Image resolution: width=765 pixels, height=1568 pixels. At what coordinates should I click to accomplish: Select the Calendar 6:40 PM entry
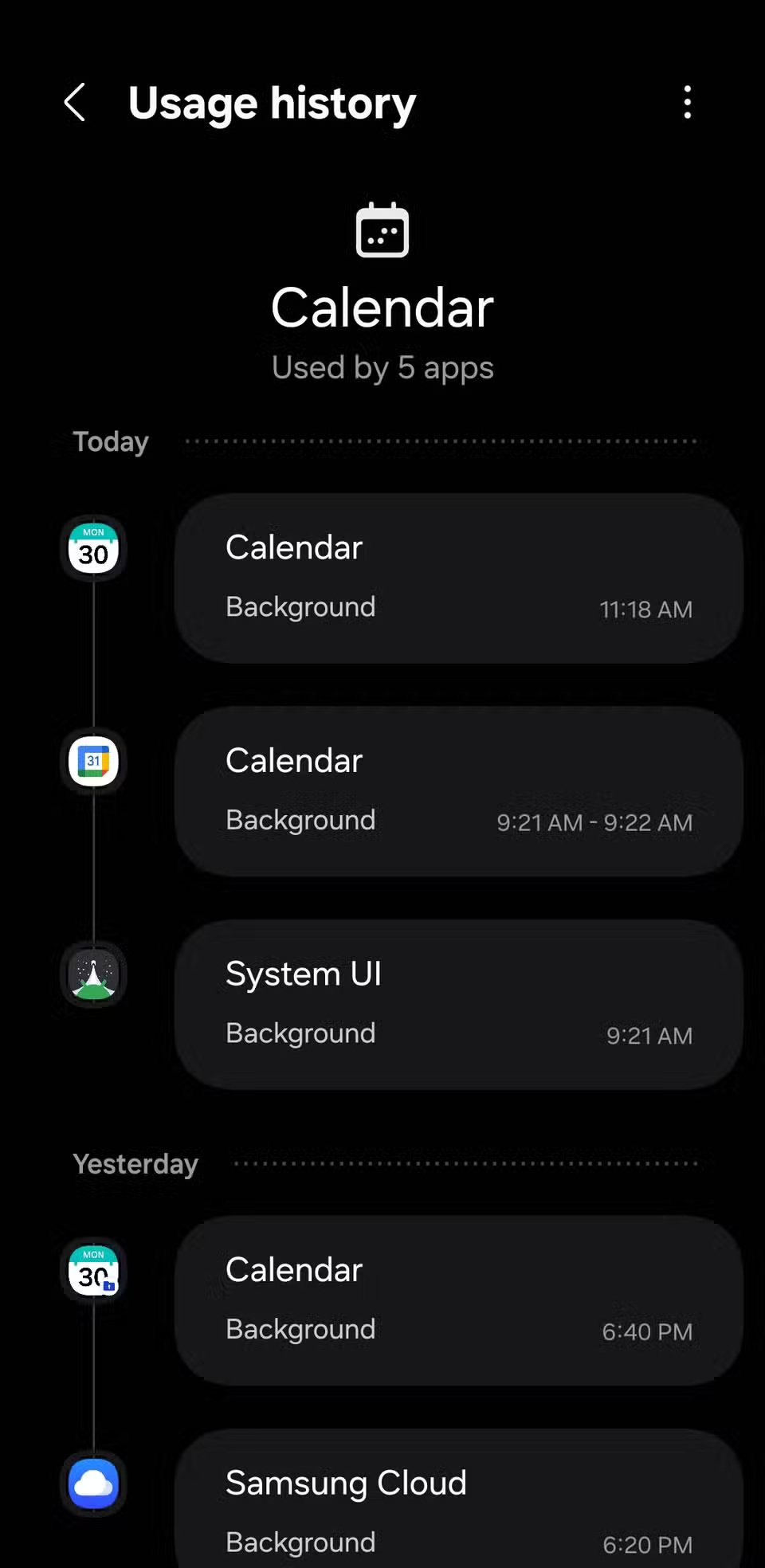pyautogui.click(x=457, y=1299)
